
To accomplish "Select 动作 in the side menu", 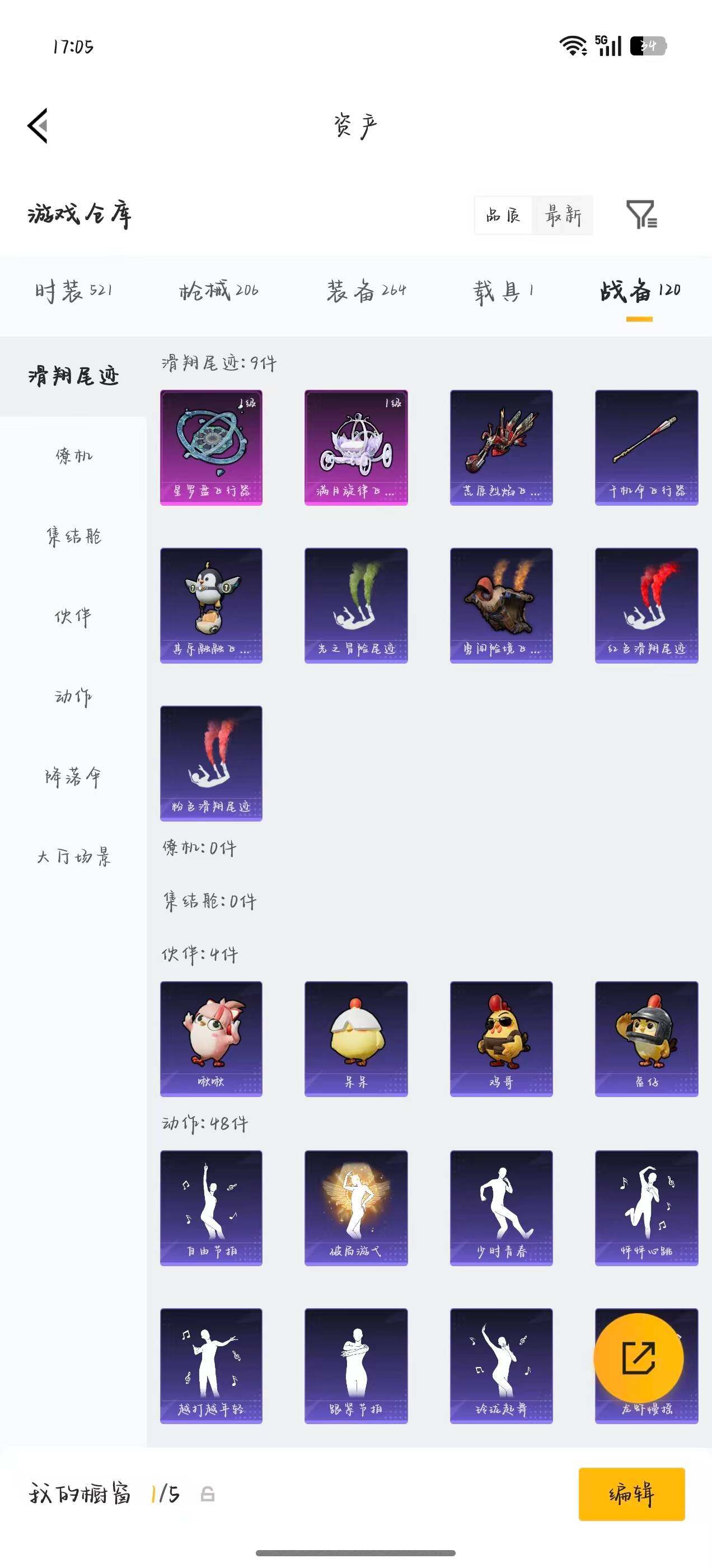I will pos(74,696).
